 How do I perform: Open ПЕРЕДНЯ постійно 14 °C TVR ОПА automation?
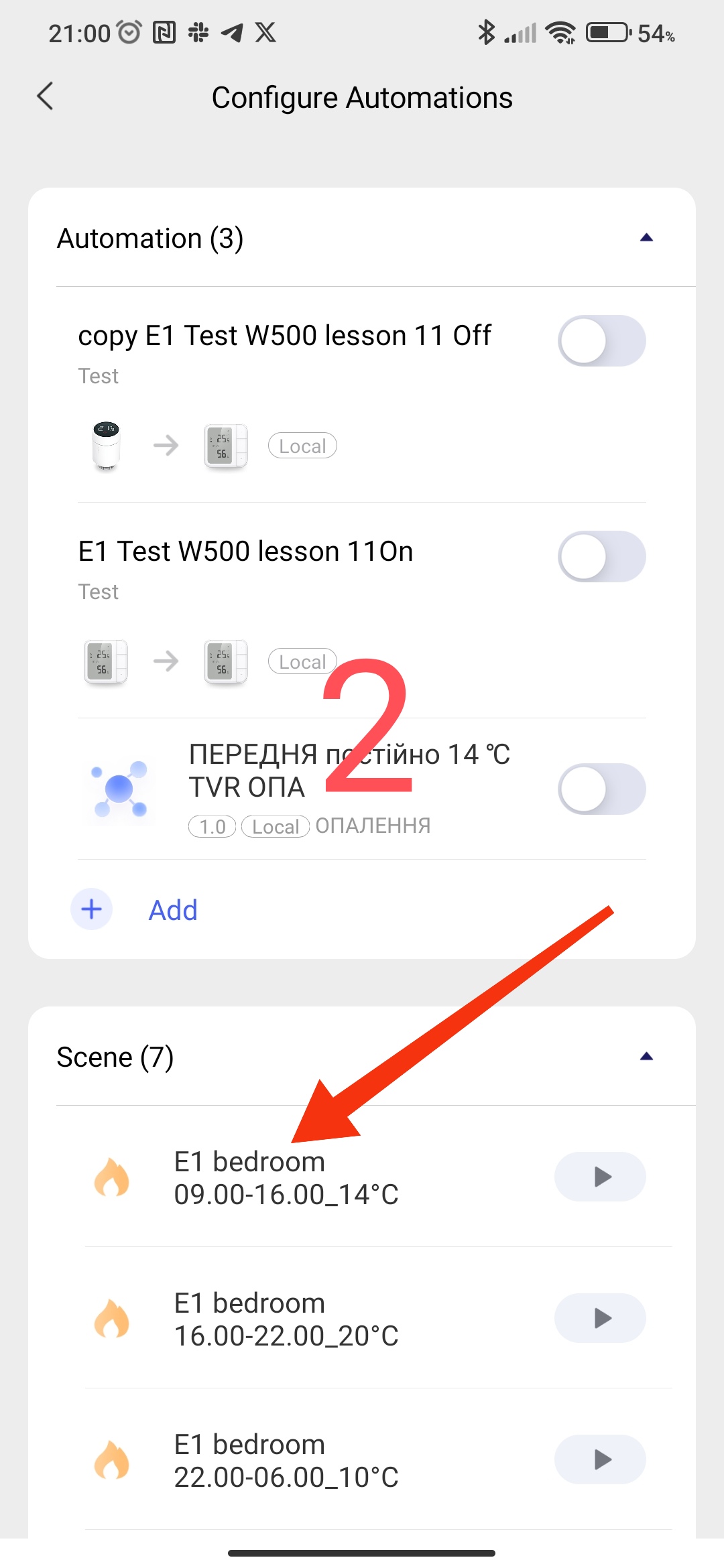pyautogui.click(x=349, y=771)
